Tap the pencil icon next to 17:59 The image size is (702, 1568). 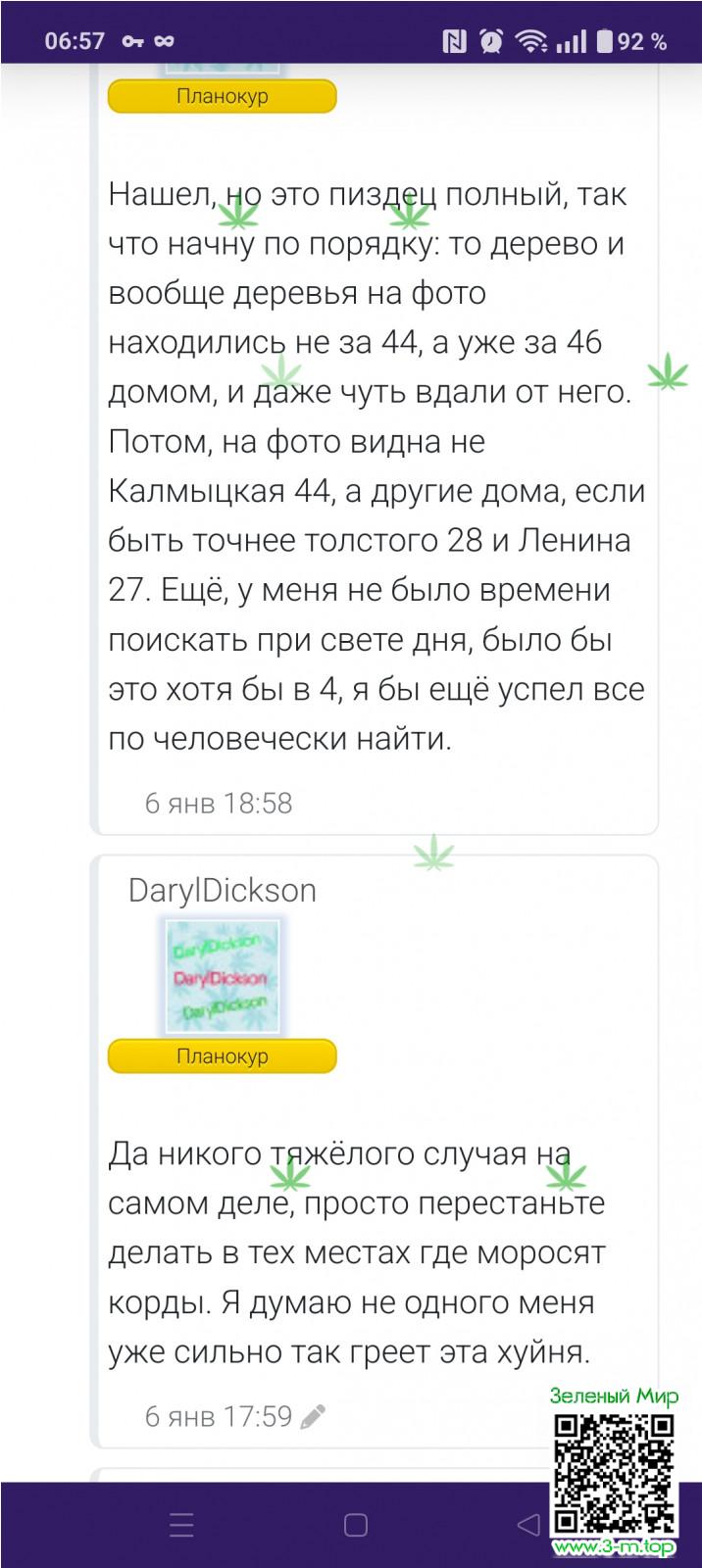tap(313, 1416)
